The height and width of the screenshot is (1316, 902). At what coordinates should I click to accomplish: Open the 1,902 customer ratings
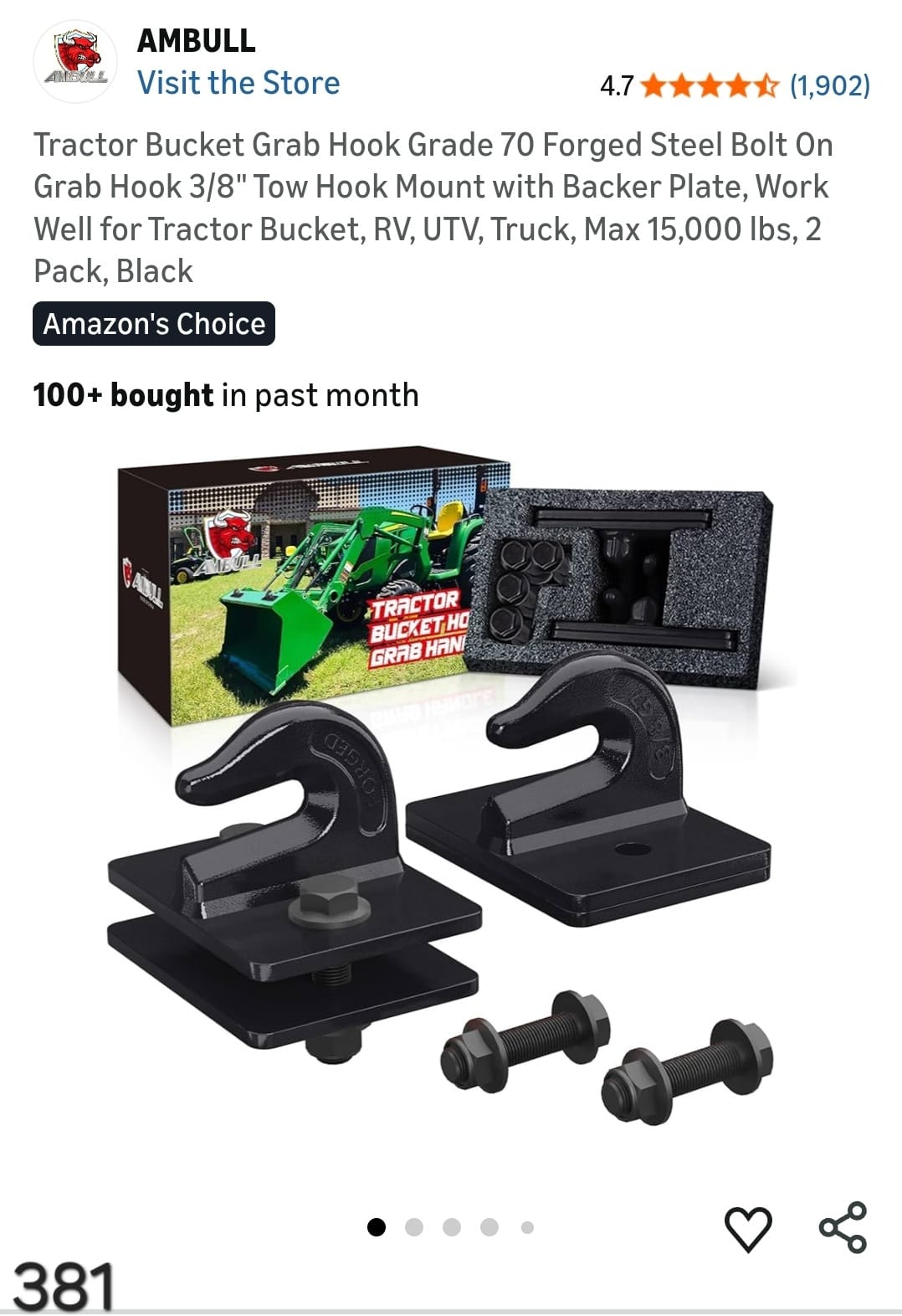coord(829,85)
